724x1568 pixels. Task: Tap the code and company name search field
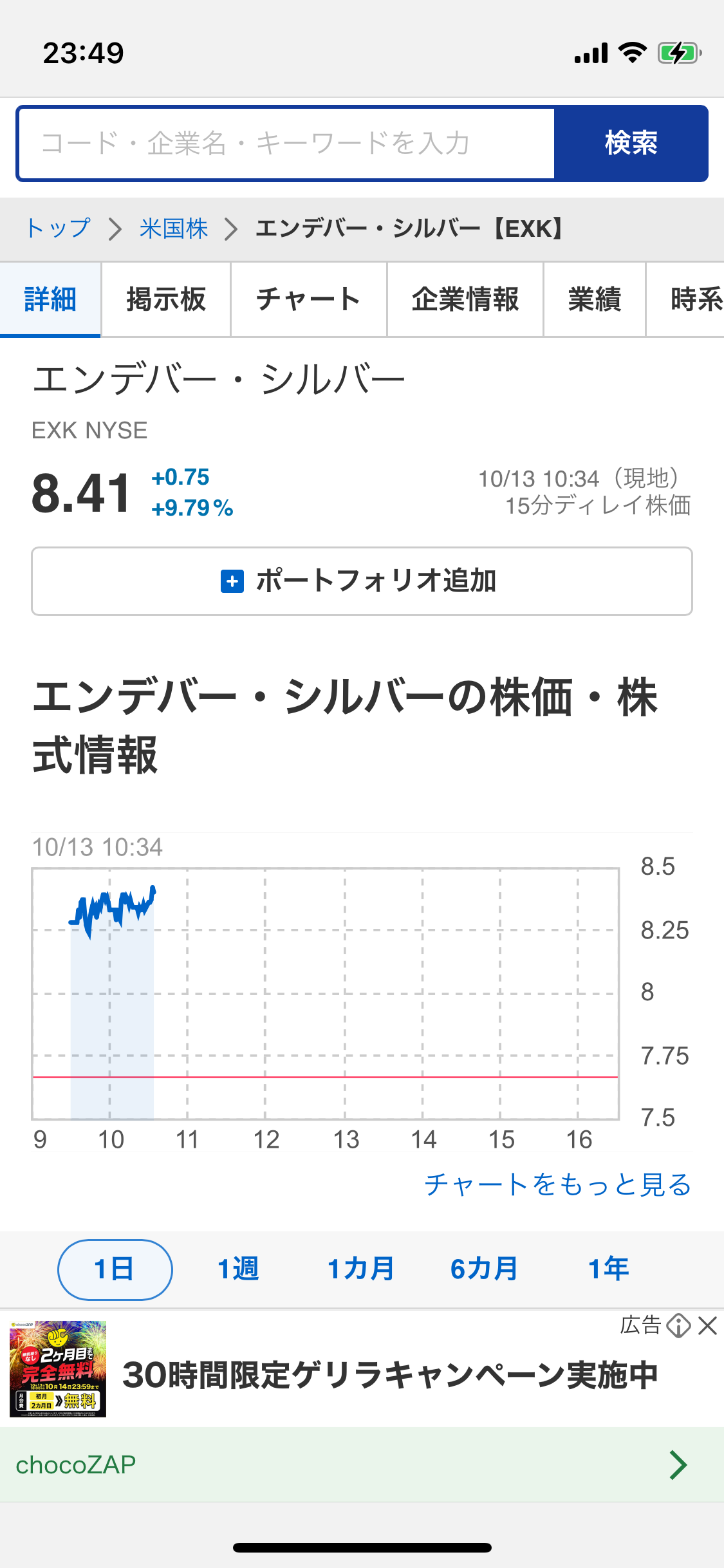coord(286,143)
